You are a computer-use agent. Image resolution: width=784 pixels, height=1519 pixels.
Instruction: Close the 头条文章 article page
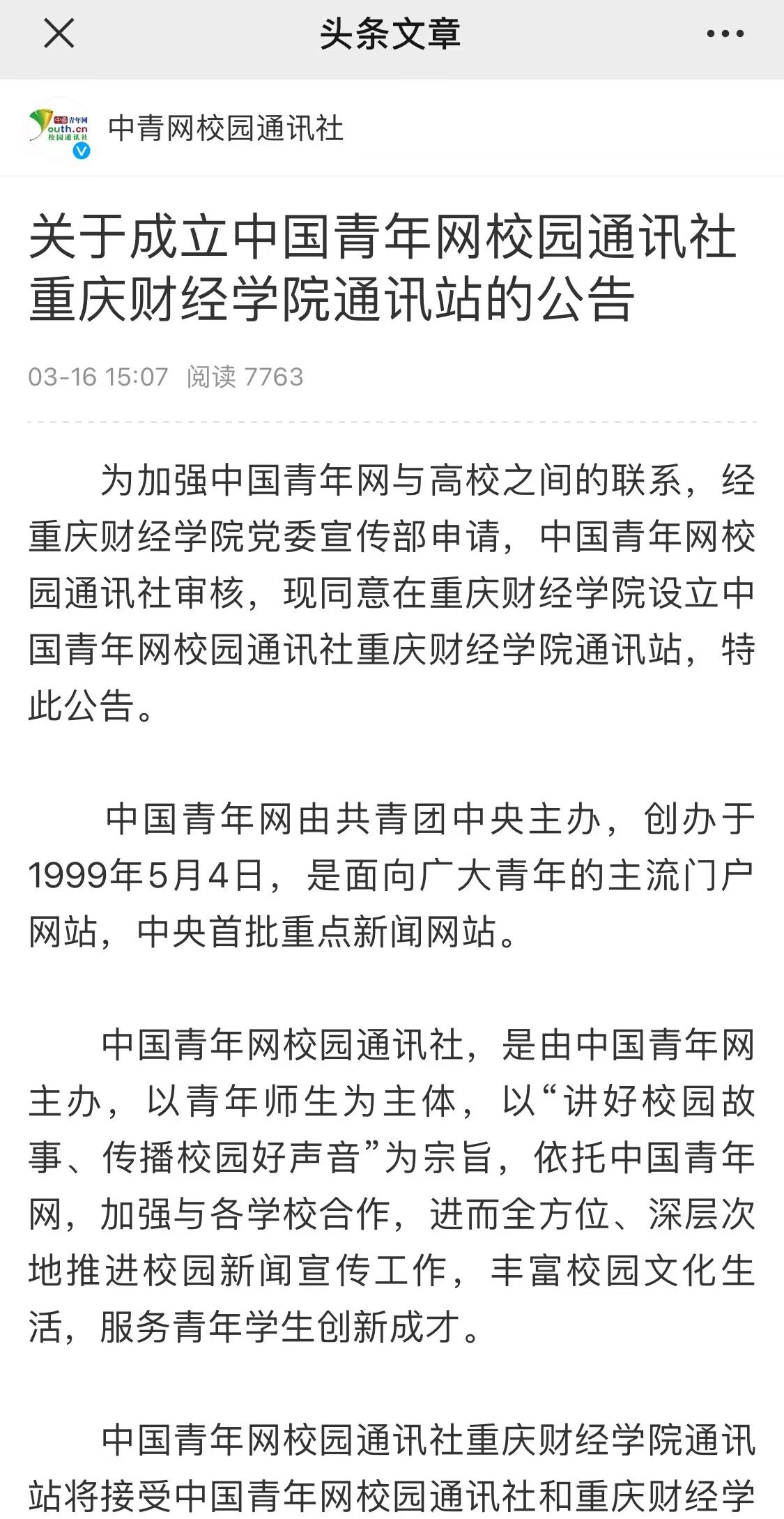pos(59,33)
